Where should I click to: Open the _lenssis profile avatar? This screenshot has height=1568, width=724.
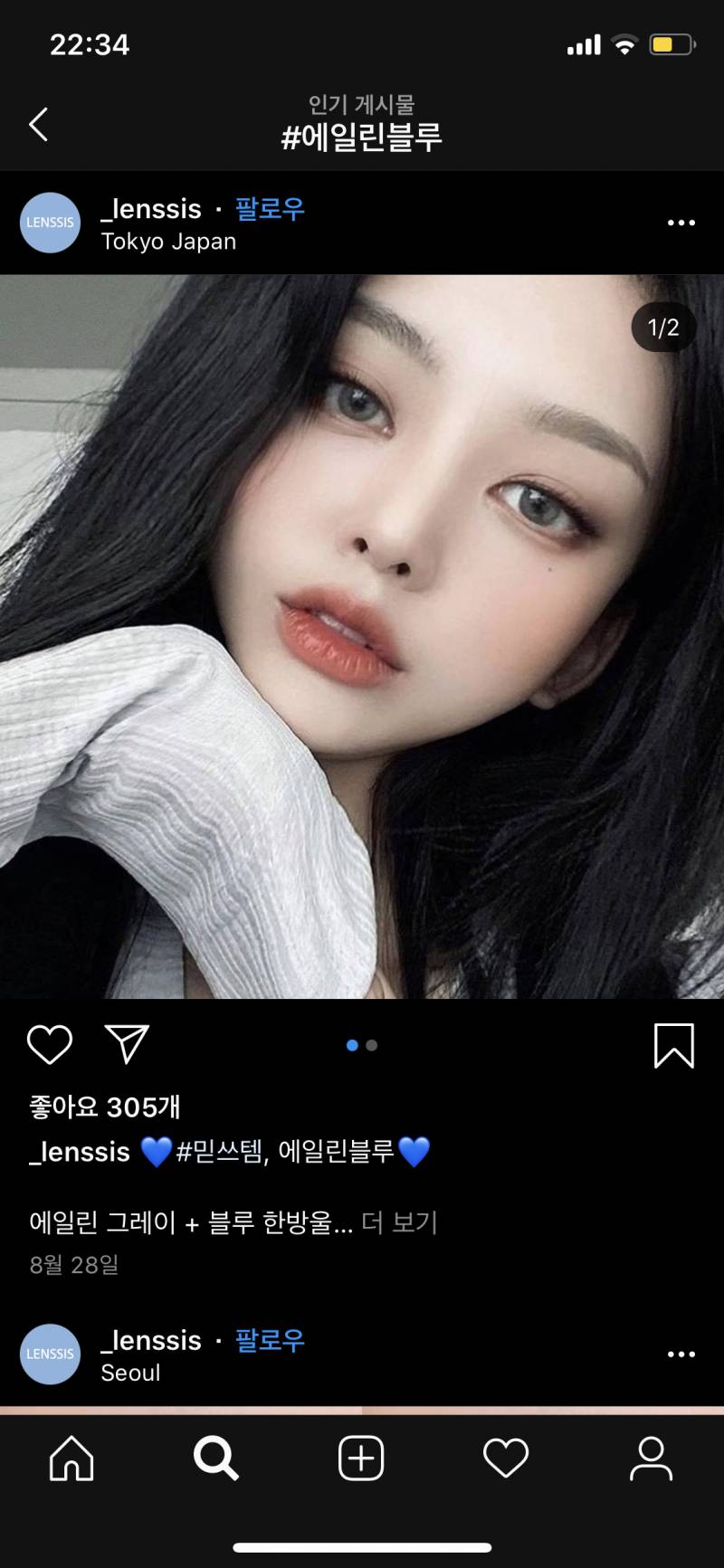[50, 222]
